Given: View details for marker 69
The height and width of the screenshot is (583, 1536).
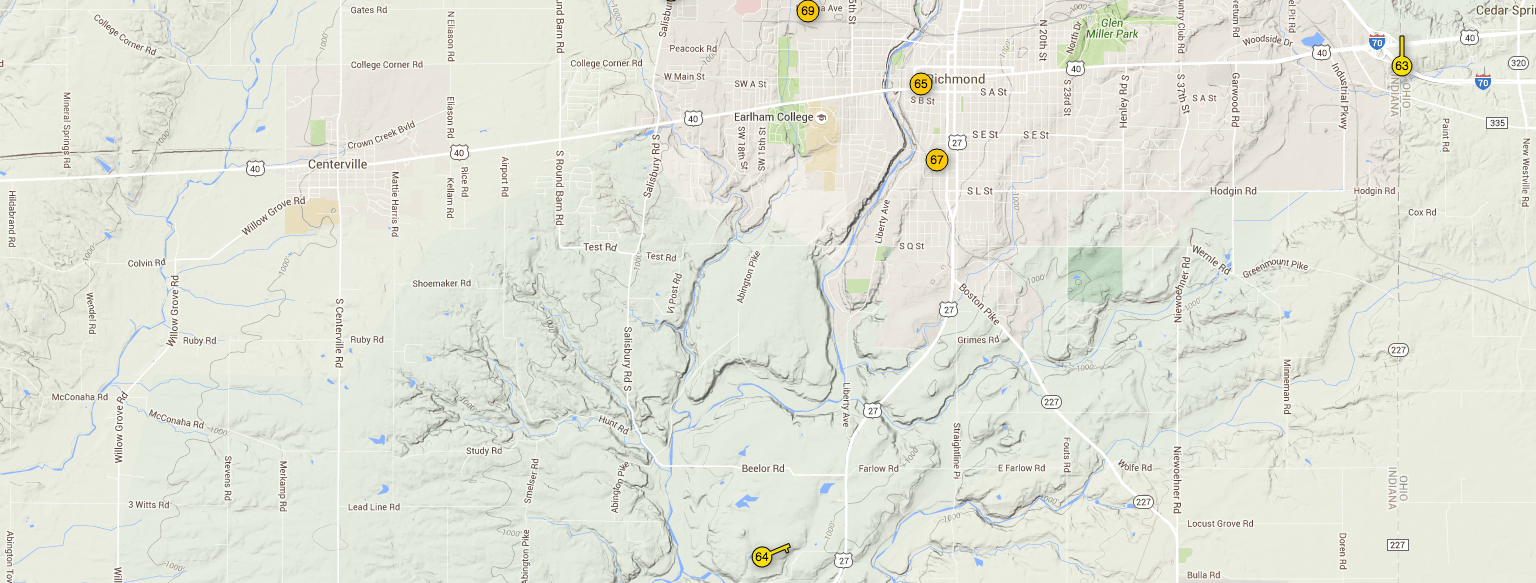Looking at the screenshot, I should point(808,10).
